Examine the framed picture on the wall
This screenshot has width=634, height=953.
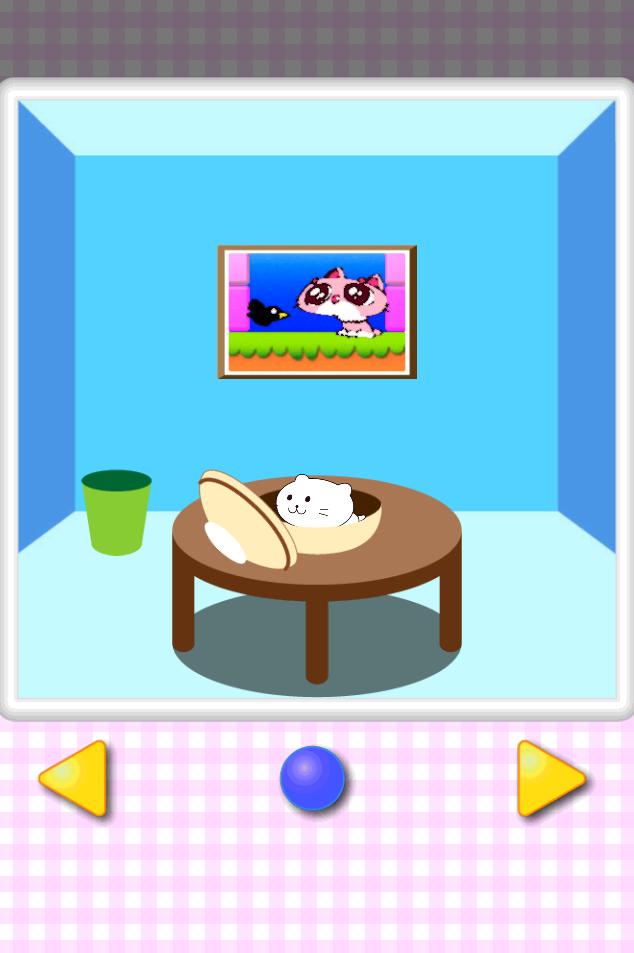[x=317, y=312]
